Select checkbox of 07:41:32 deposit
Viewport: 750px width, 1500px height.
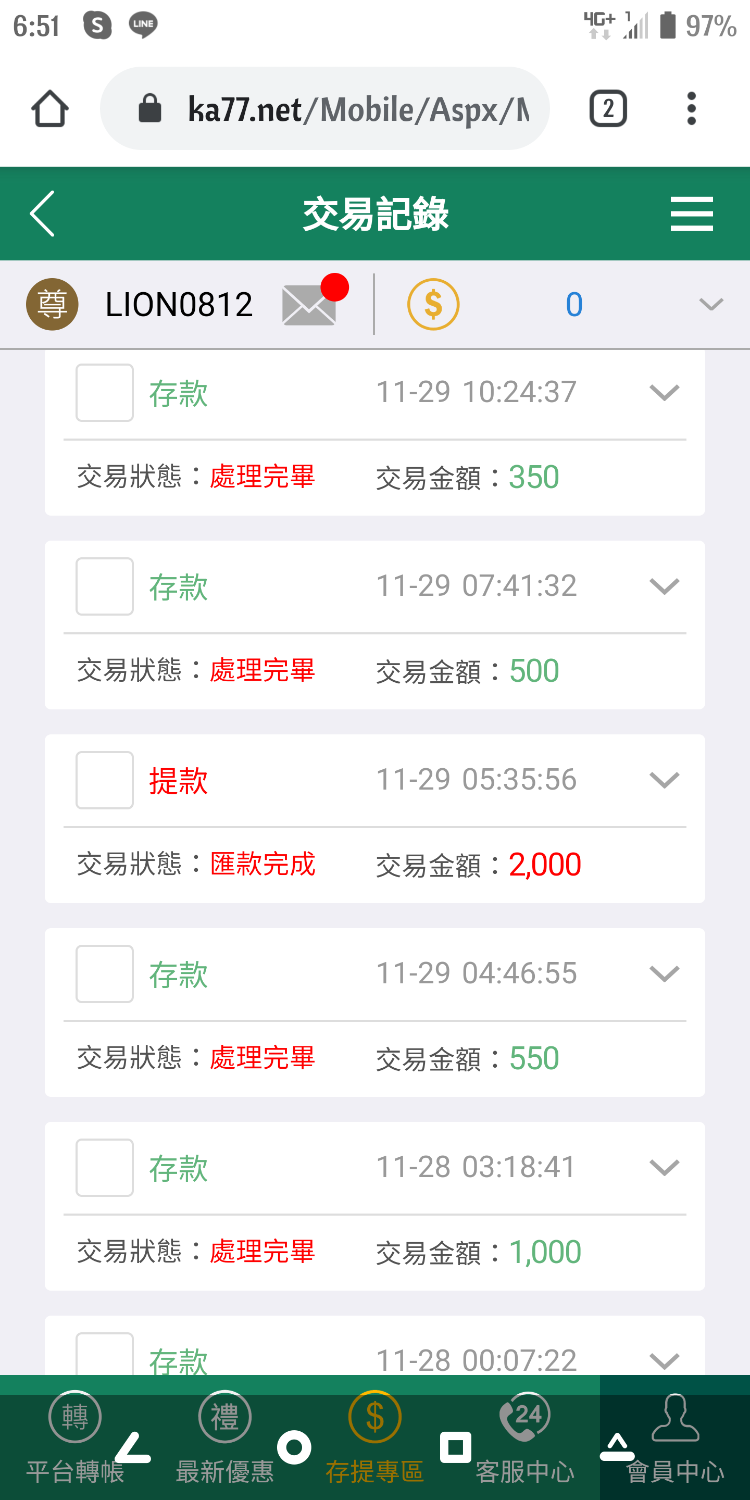point(105,586)
